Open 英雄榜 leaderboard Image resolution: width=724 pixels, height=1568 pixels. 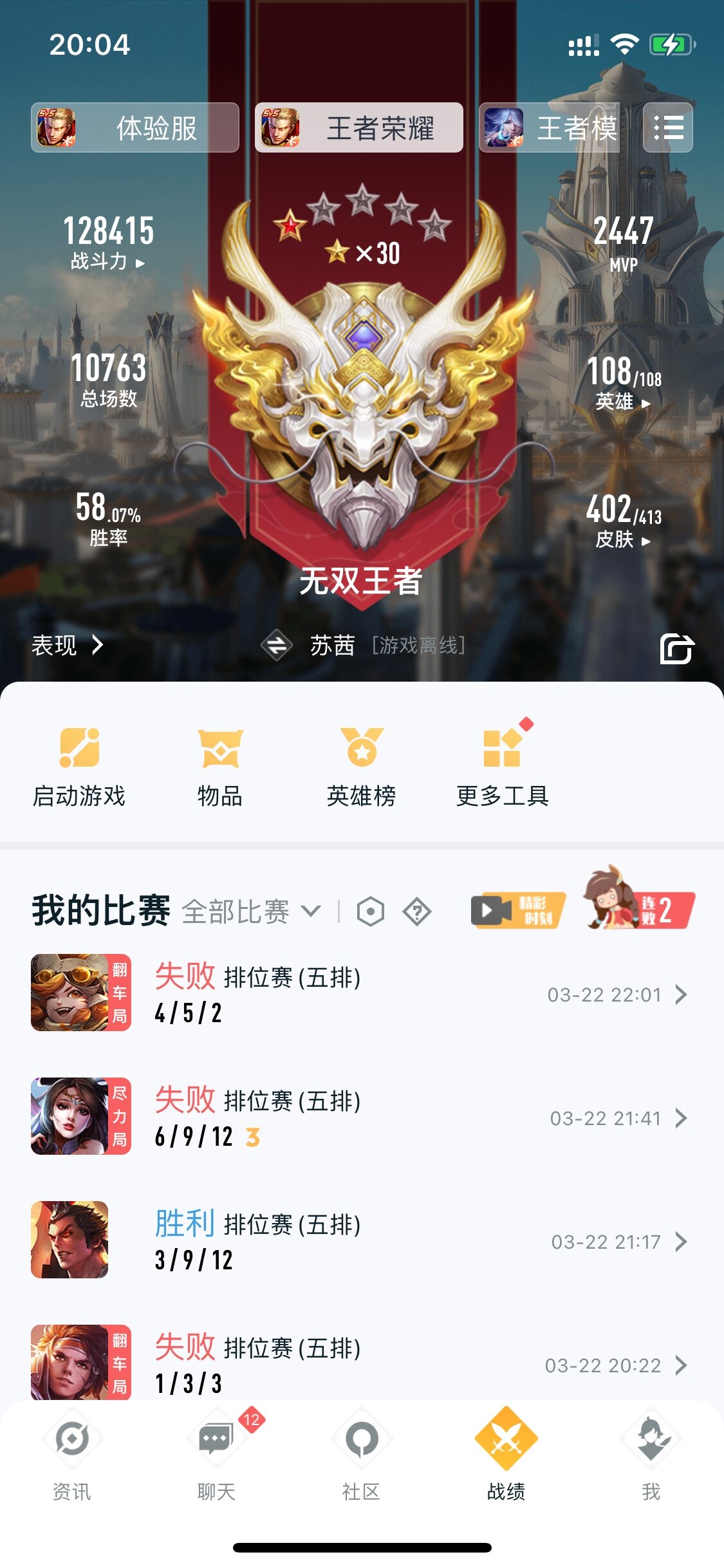pyautogui.click(x=362, y=767)
